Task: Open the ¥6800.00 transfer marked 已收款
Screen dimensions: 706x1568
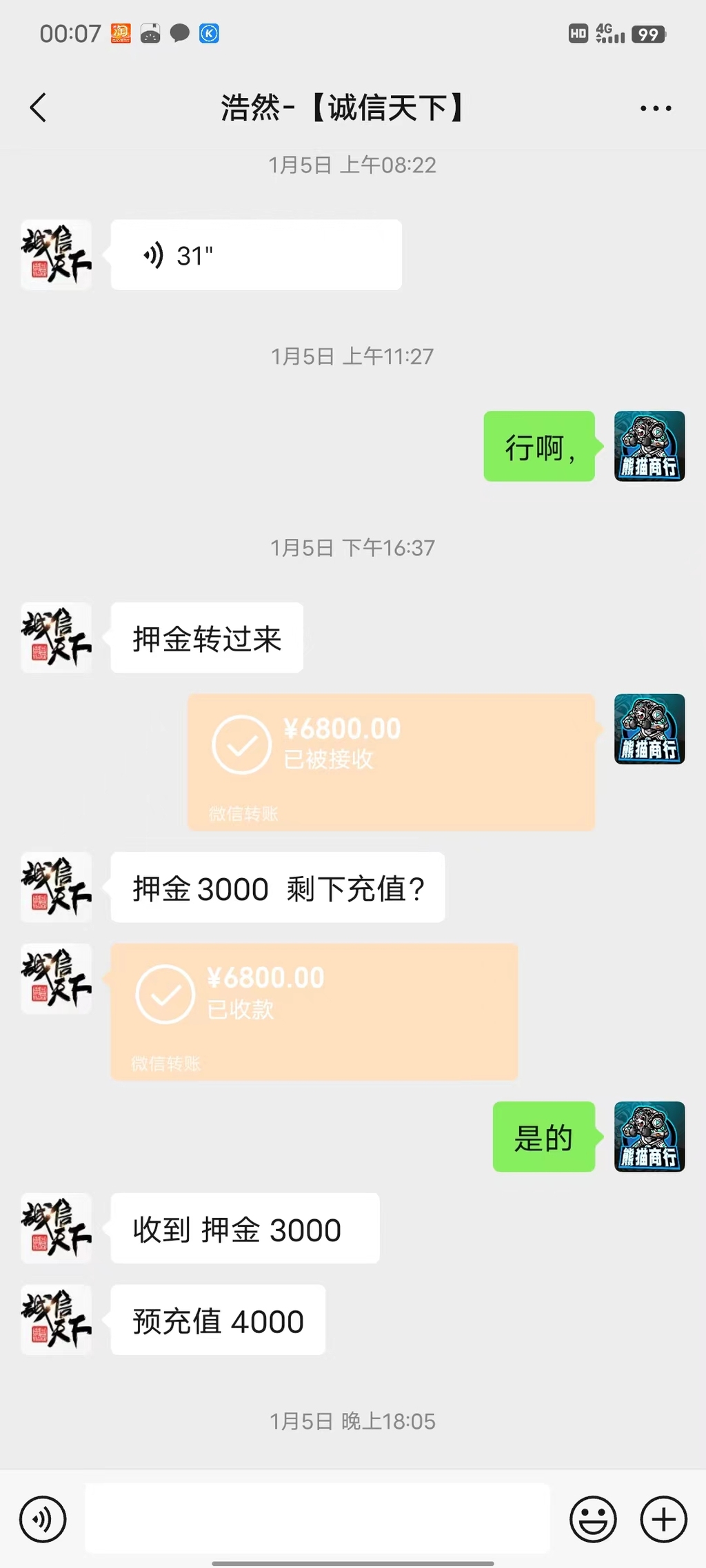Action: (314, 1011)
